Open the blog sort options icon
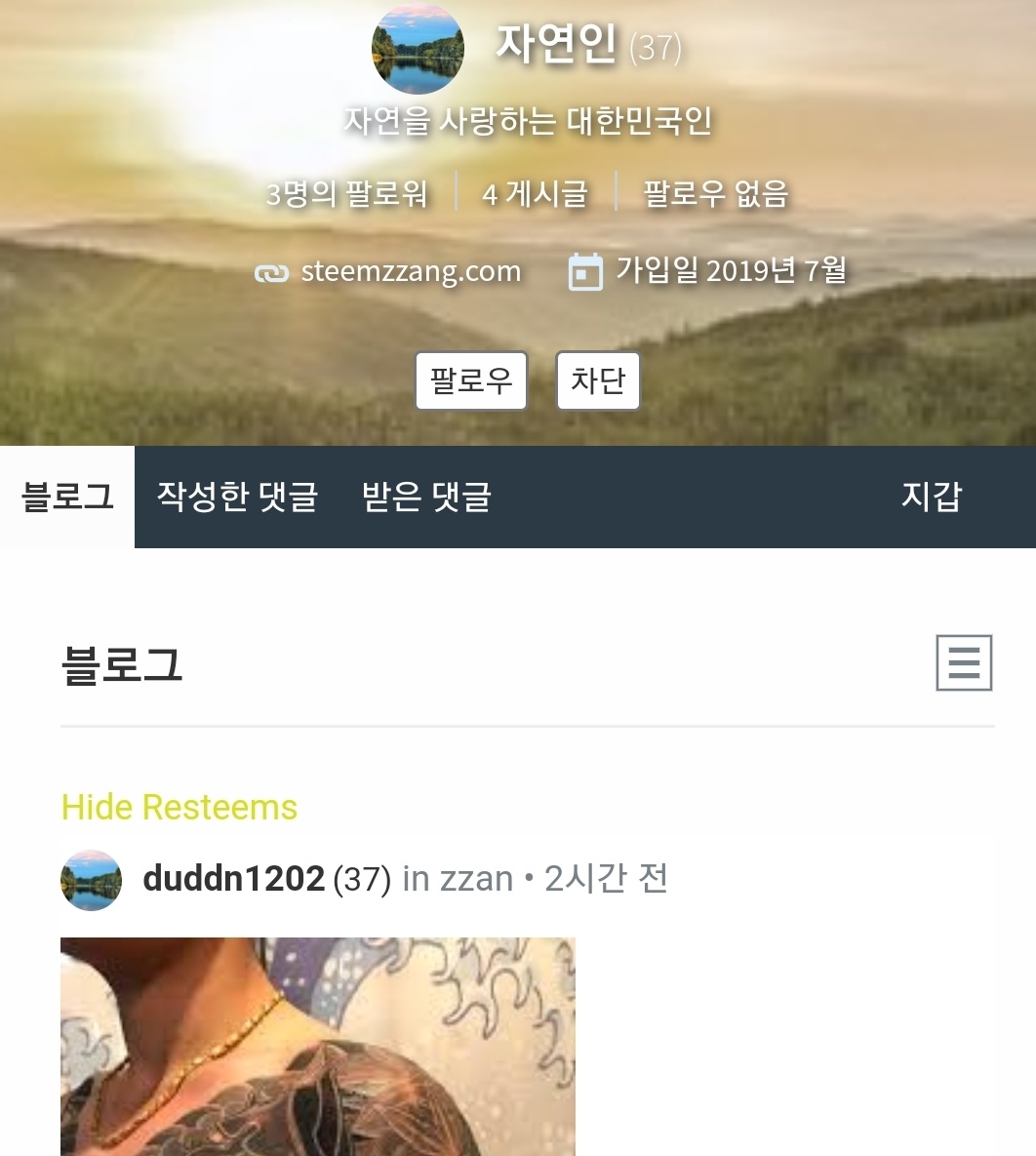 [x=963, y=662]
